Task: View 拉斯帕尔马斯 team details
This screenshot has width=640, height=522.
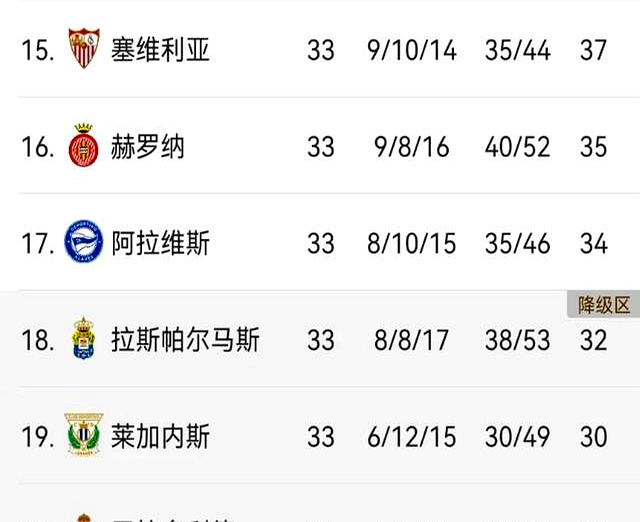Action: coord(185,340)
